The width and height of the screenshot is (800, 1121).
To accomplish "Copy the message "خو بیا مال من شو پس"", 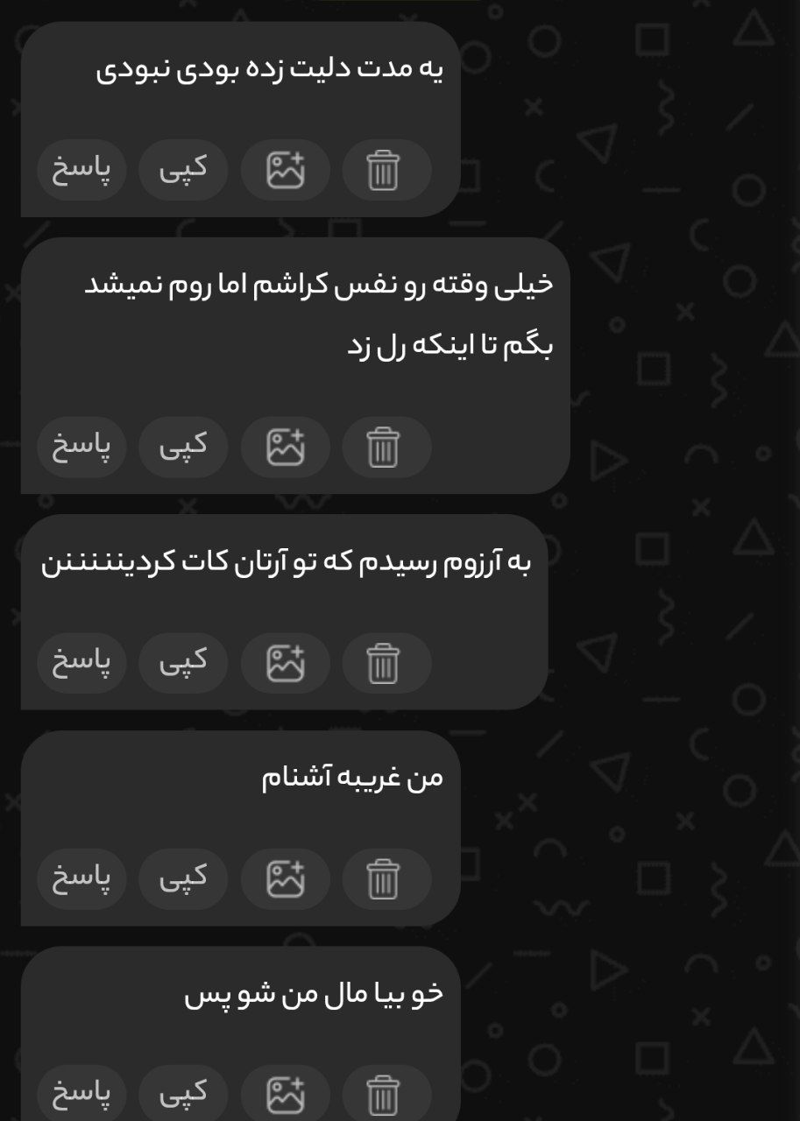I will point(183,1094).
